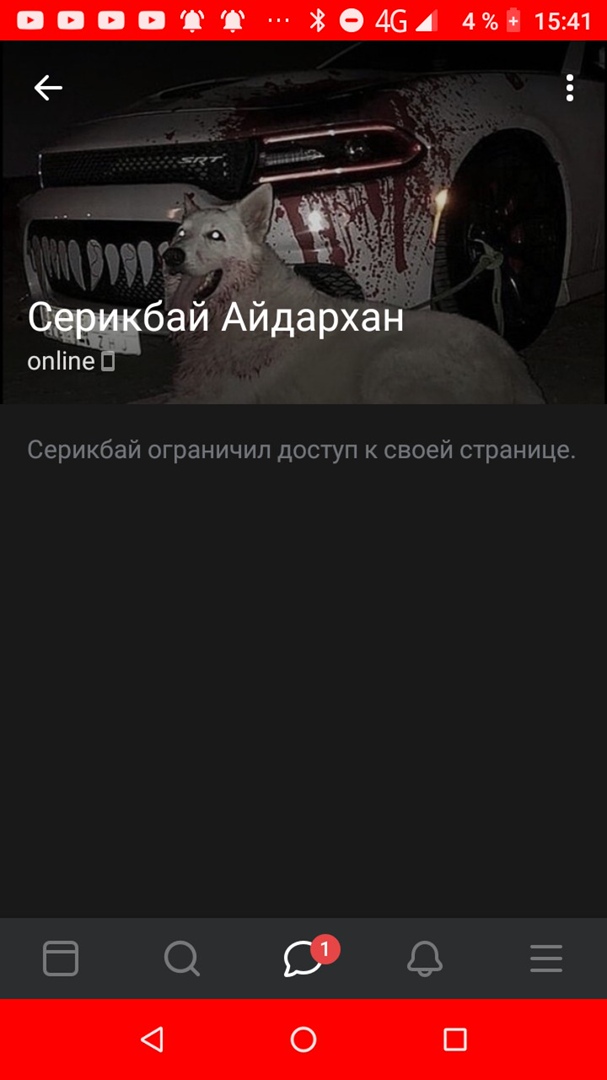The width and height of the screenshot is (607, 1080).
Task: Switch to the news feed tab
Action: click(61, 958)
